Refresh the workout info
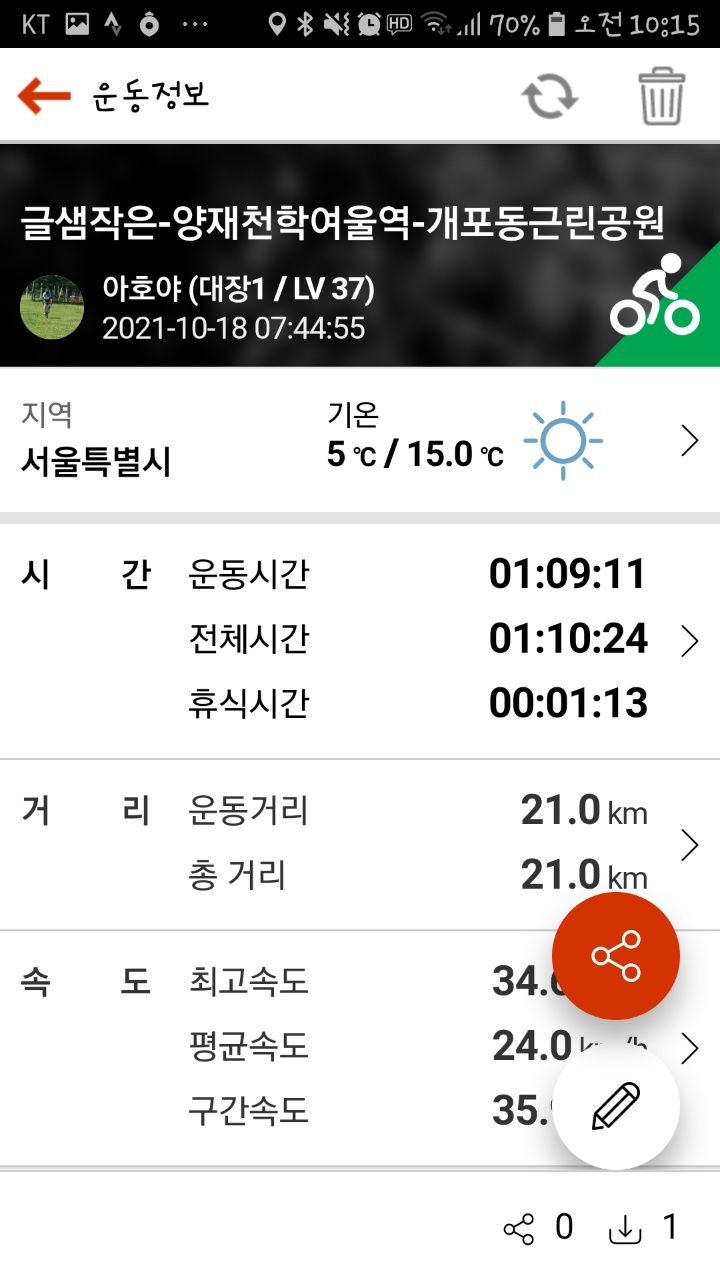 pyautogui.click(x=550, y=97)
